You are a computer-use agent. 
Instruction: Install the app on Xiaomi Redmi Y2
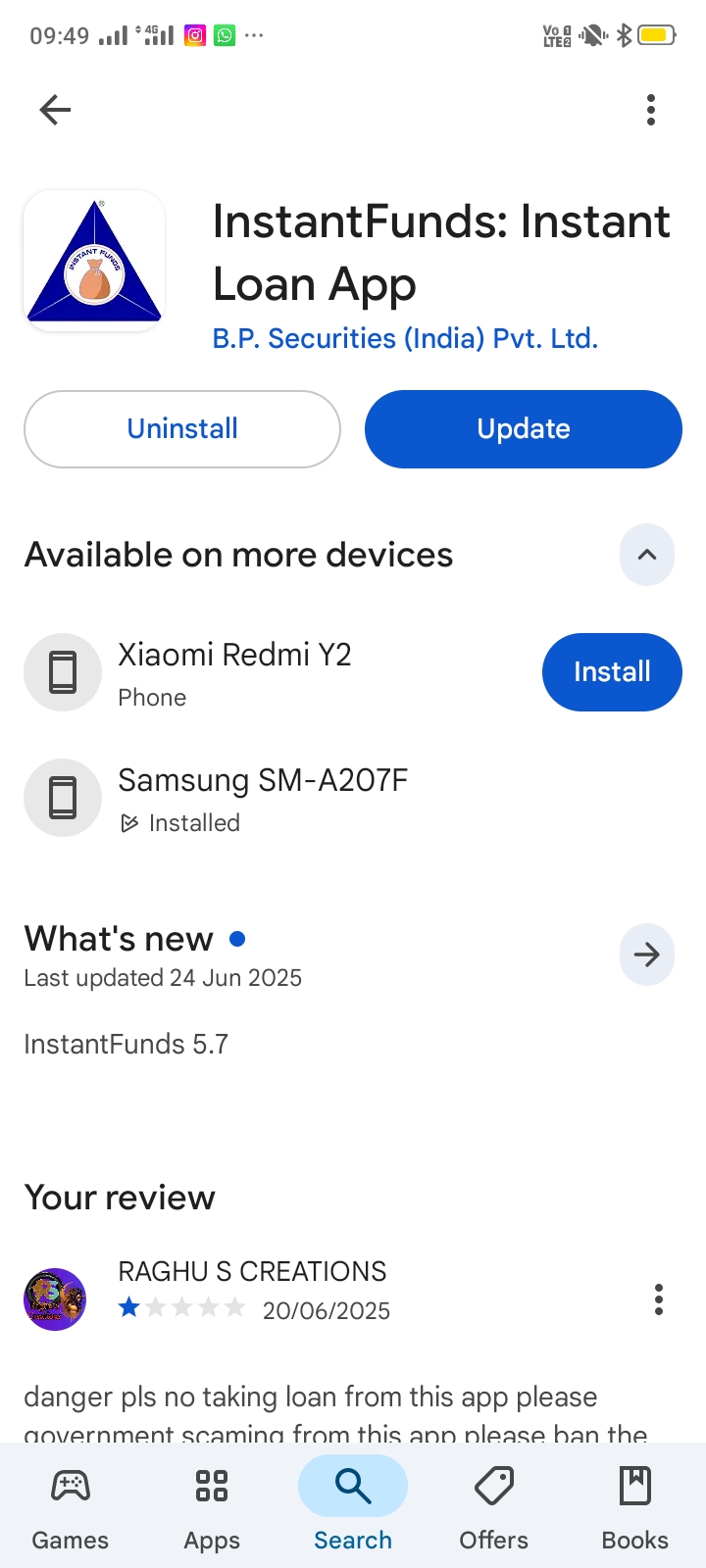612,672
